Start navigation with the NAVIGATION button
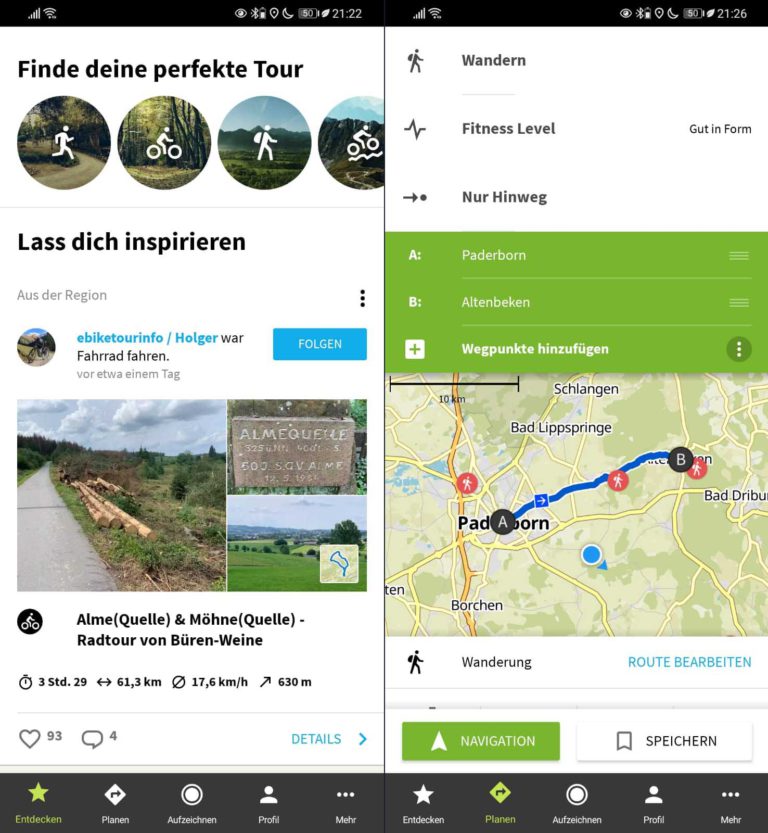Viewport: 768px width, 833px height. tap(480, 740)
